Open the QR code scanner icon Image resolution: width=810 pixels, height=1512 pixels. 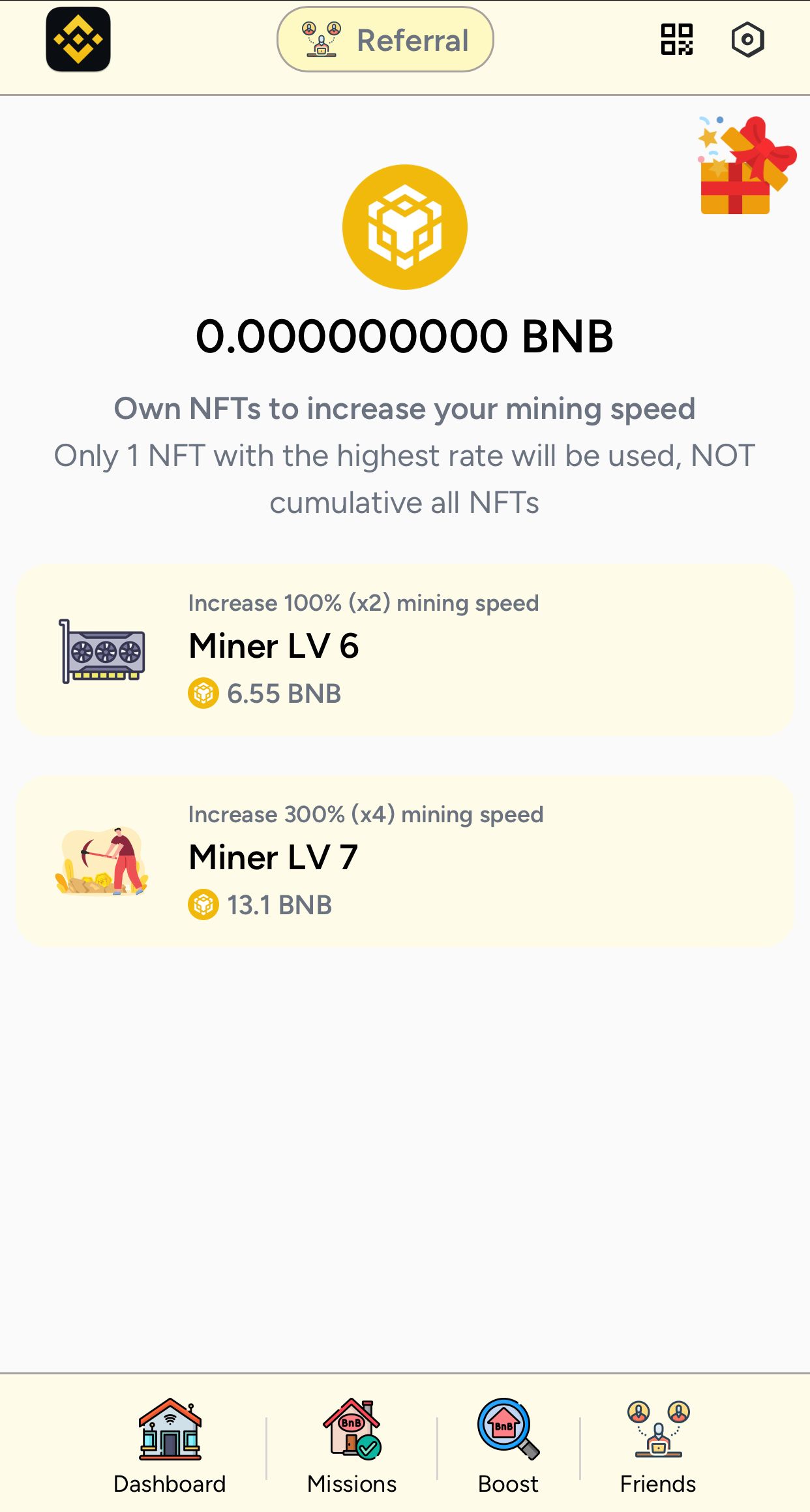tap(678, 40)
